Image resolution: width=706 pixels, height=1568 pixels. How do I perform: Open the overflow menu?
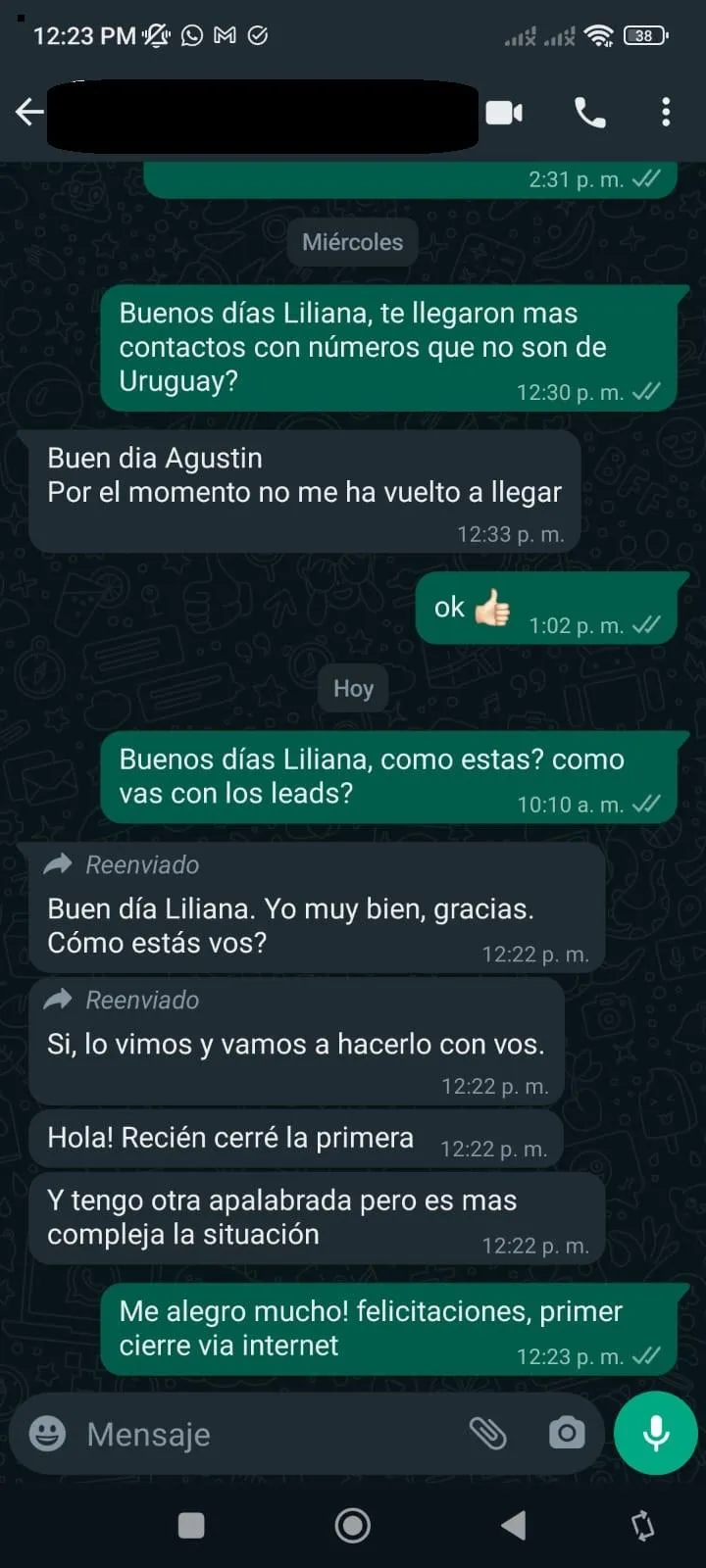click(x=666, y=113)
